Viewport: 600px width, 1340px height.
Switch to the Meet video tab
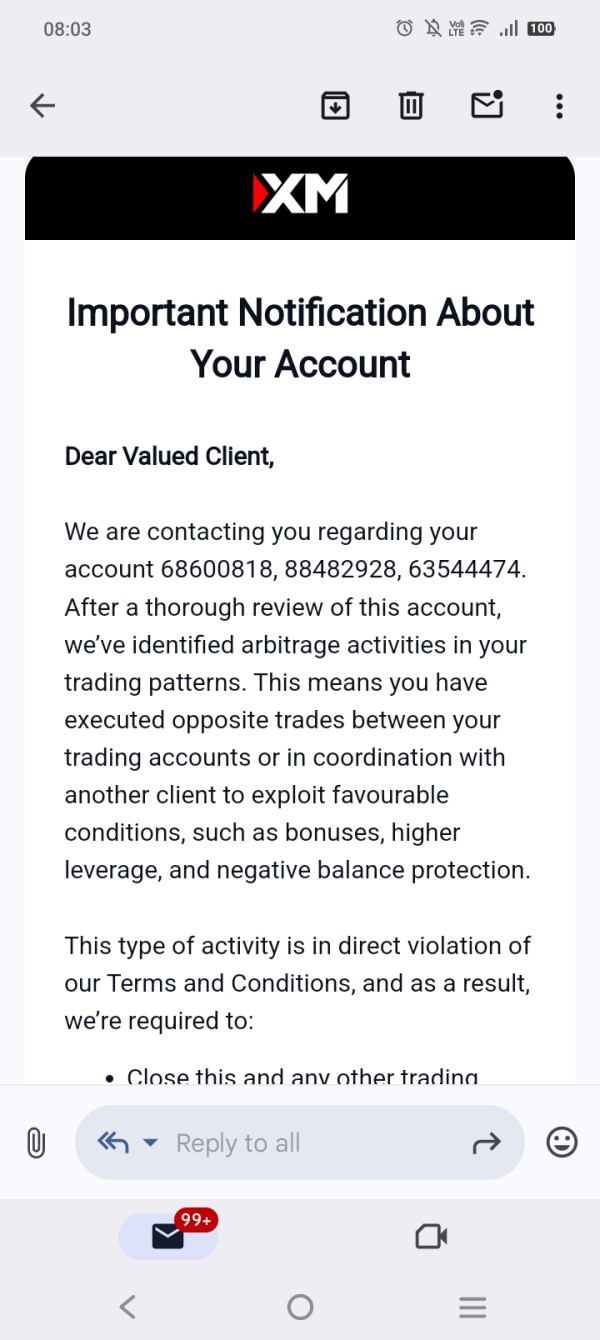(x=431, y=1237)
